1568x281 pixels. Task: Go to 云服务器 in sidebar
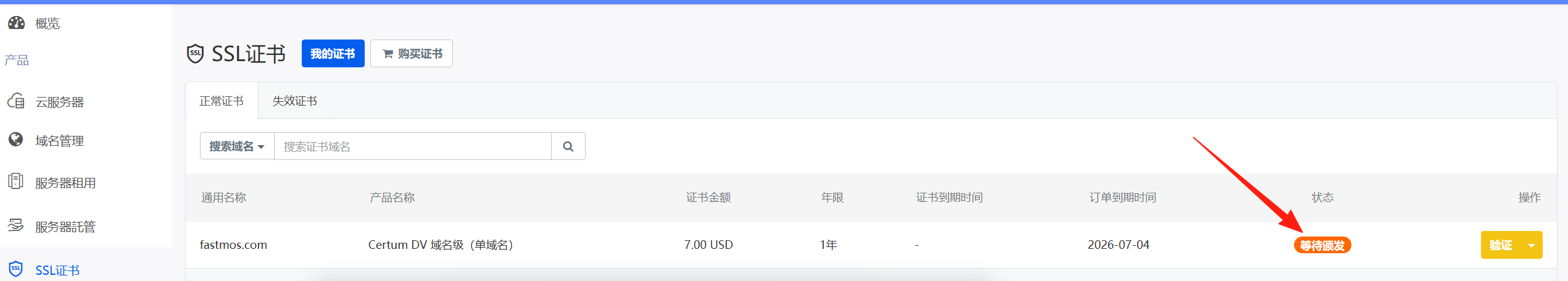click(59, 102)
